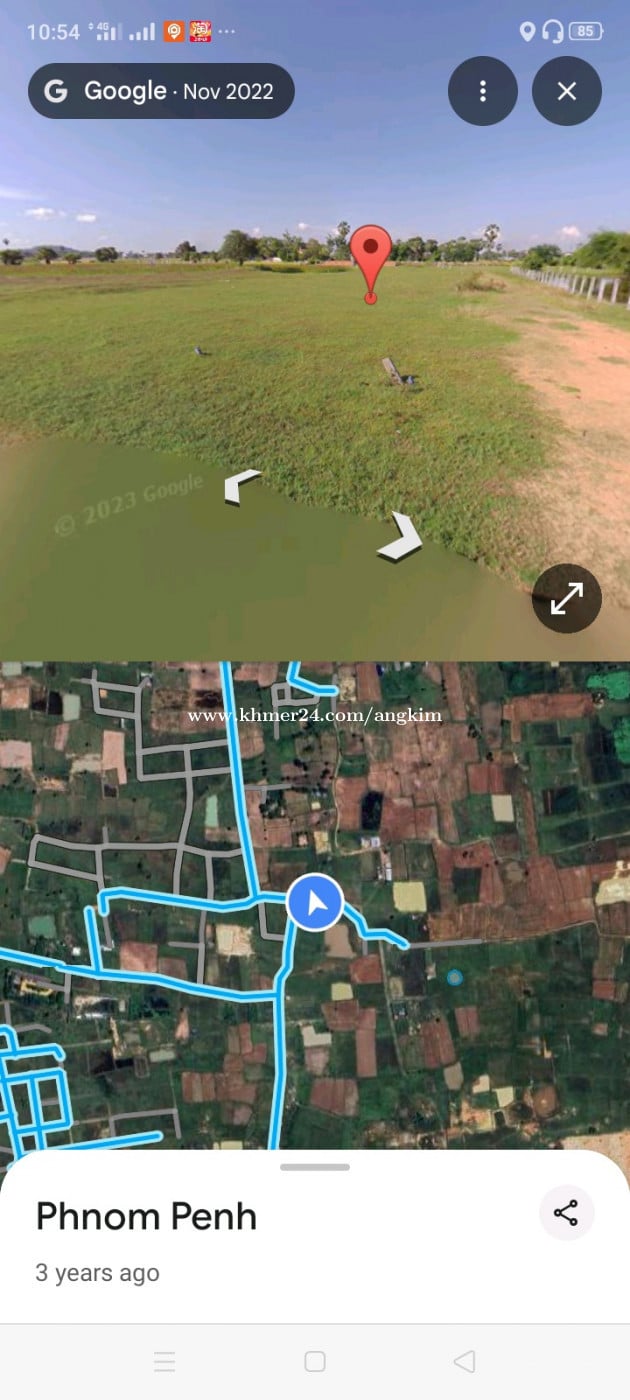Viewport: 630px width, 1400px height.
Task: Close the Street View panel
Action: 566,91
